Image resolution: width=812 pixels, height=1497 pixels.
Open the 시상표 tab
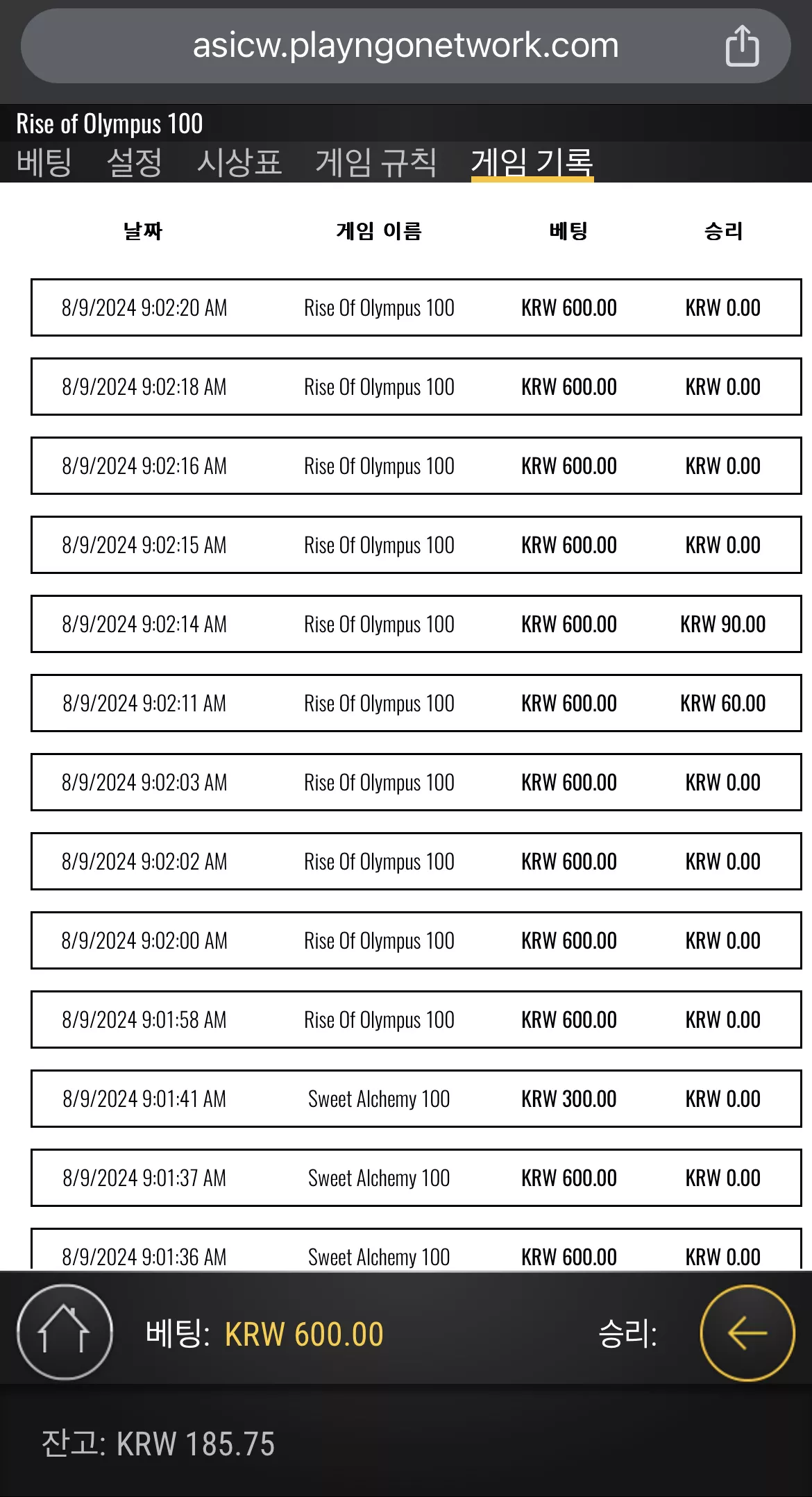click(x=239, y=162)
